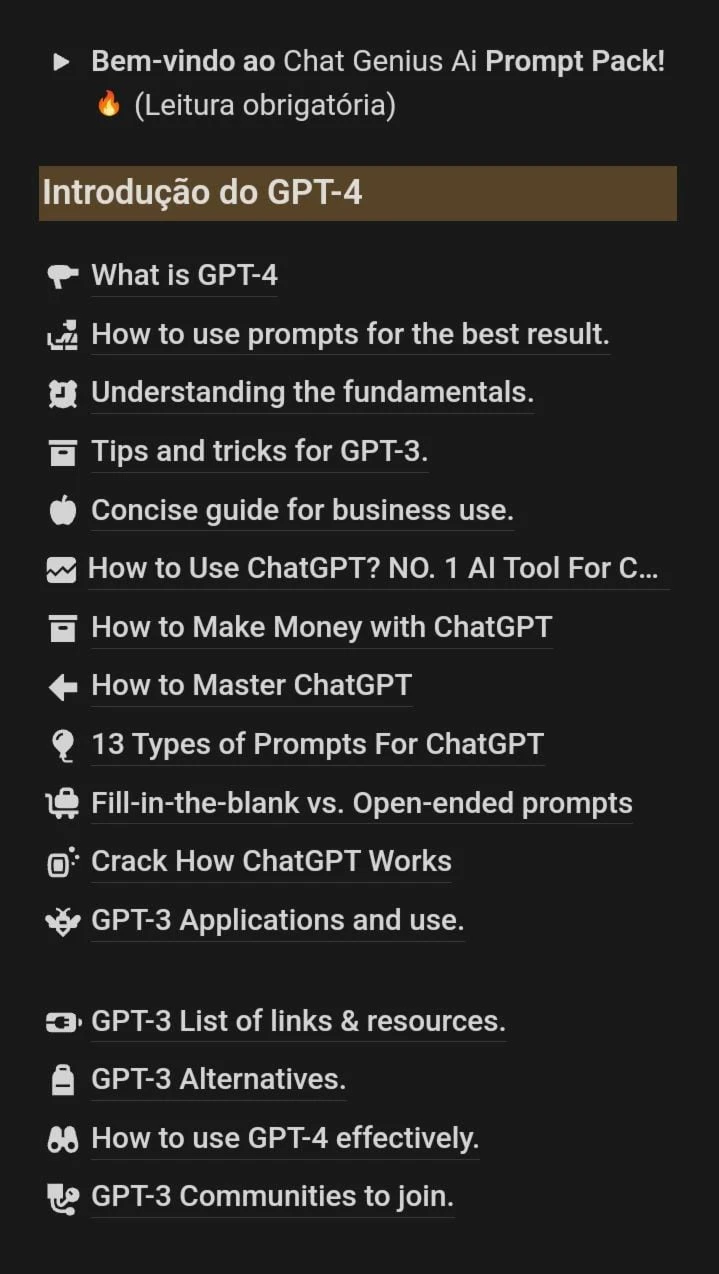The width and height of the screenshot is (719, 1274).
Task: Open GPT-3 Communities to join page
Action: pos(272,1196)
